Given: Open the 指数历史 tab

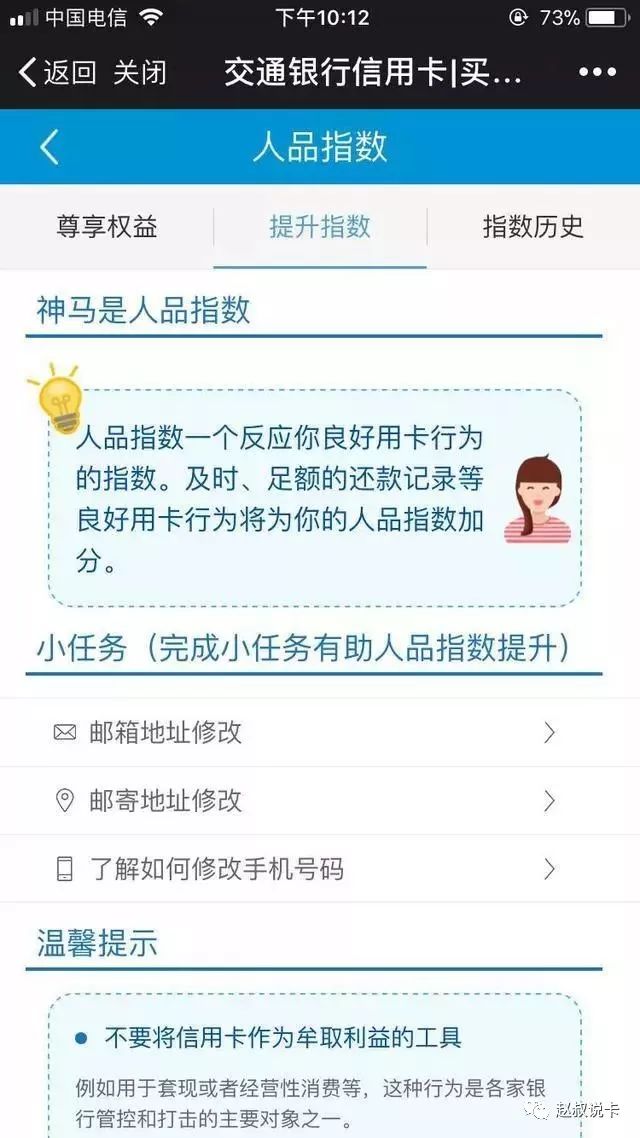Looking at the screenshot, I should (533, 226).
